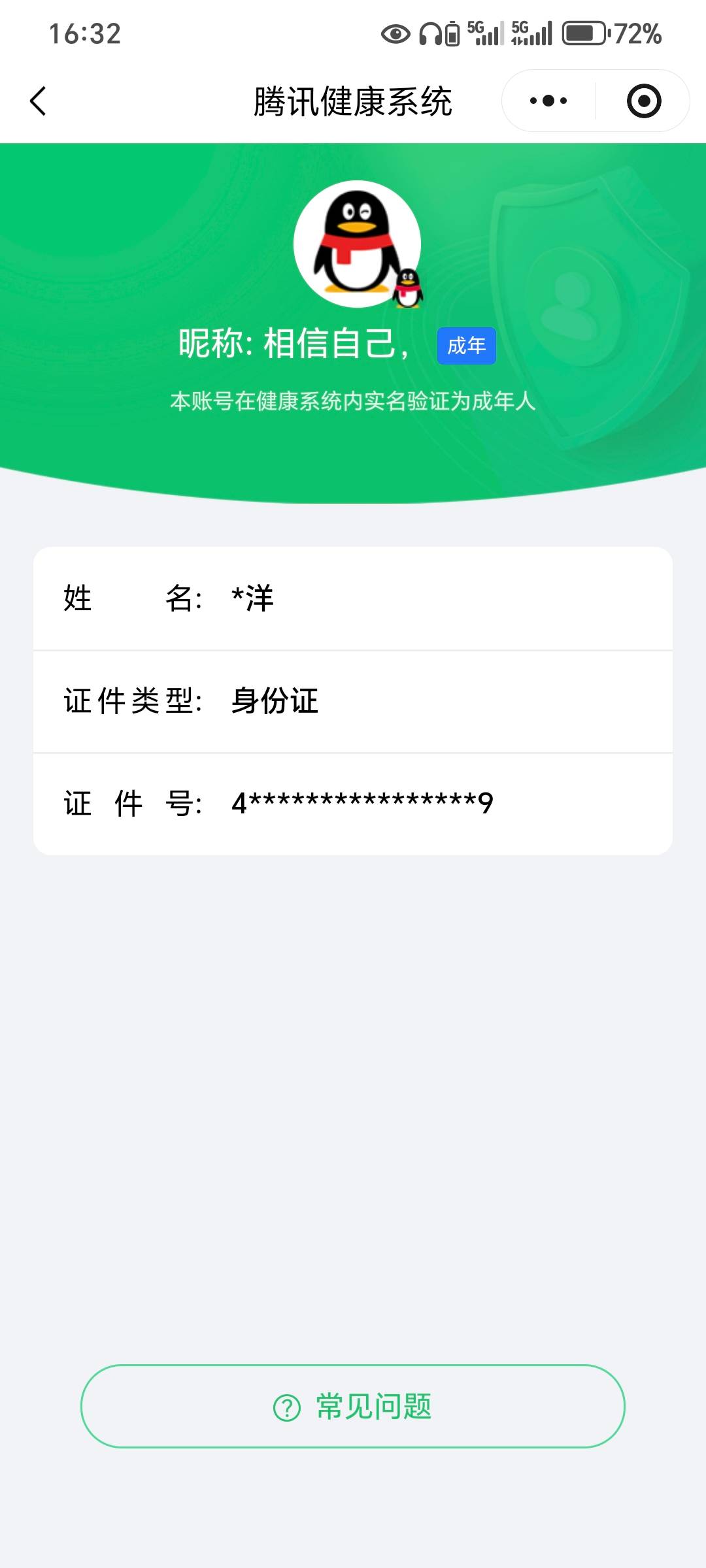Viewport: 706px width, 1568px height.
Task: Tap the battery icon in status bar
Action: tap(582, 34)
